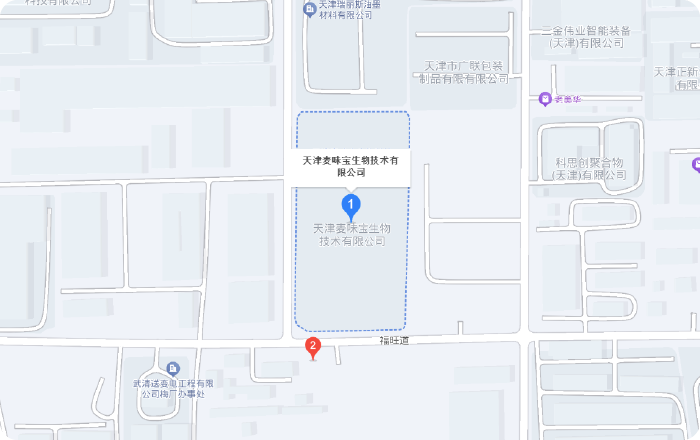This screenshot has width=700, height=440.
Task: Select the red map marker numbered 2
Action: click(312, 348)
